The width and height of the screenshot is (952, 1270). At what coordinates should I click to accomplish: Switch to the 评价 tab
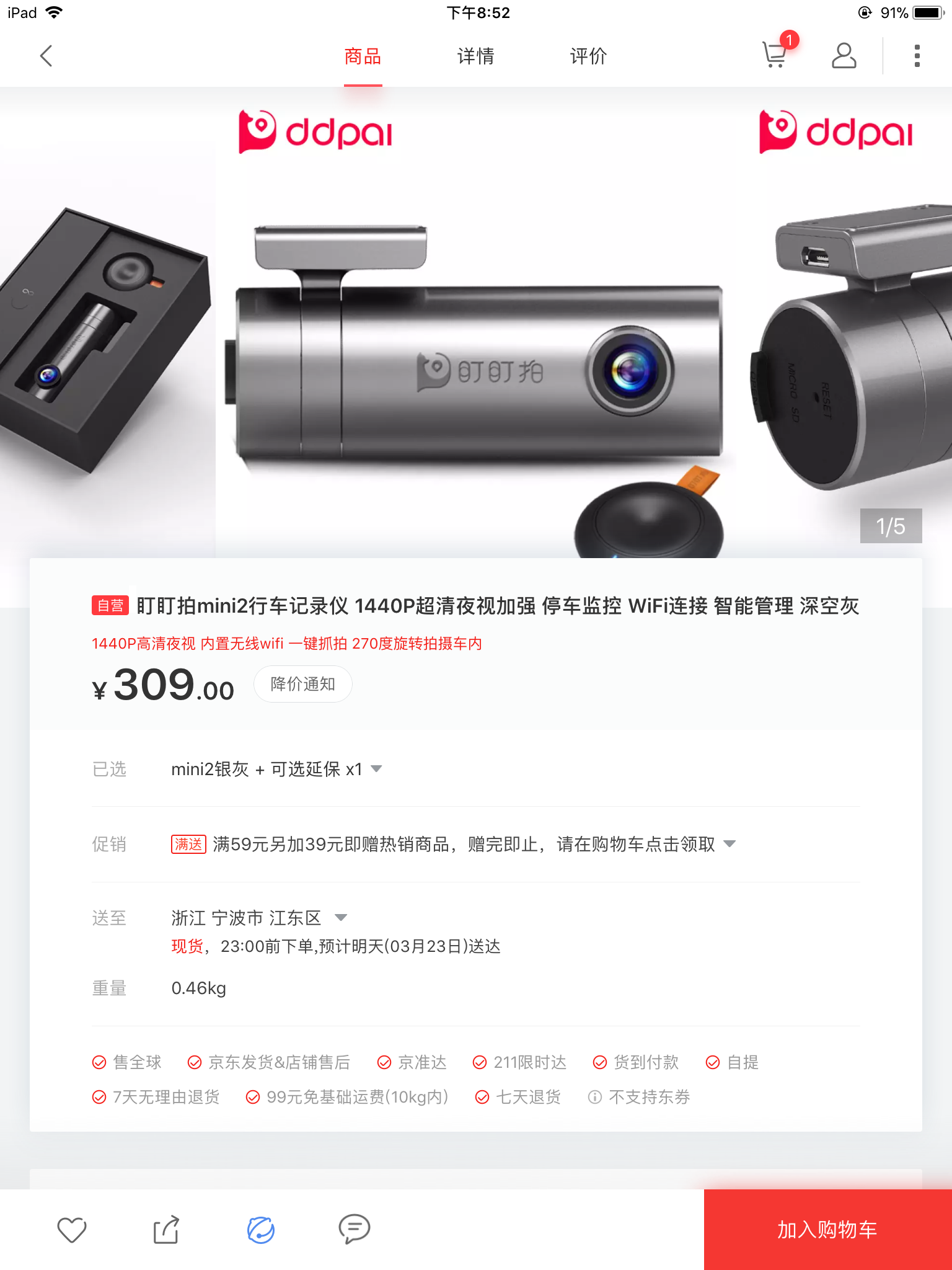click(588, 56)
